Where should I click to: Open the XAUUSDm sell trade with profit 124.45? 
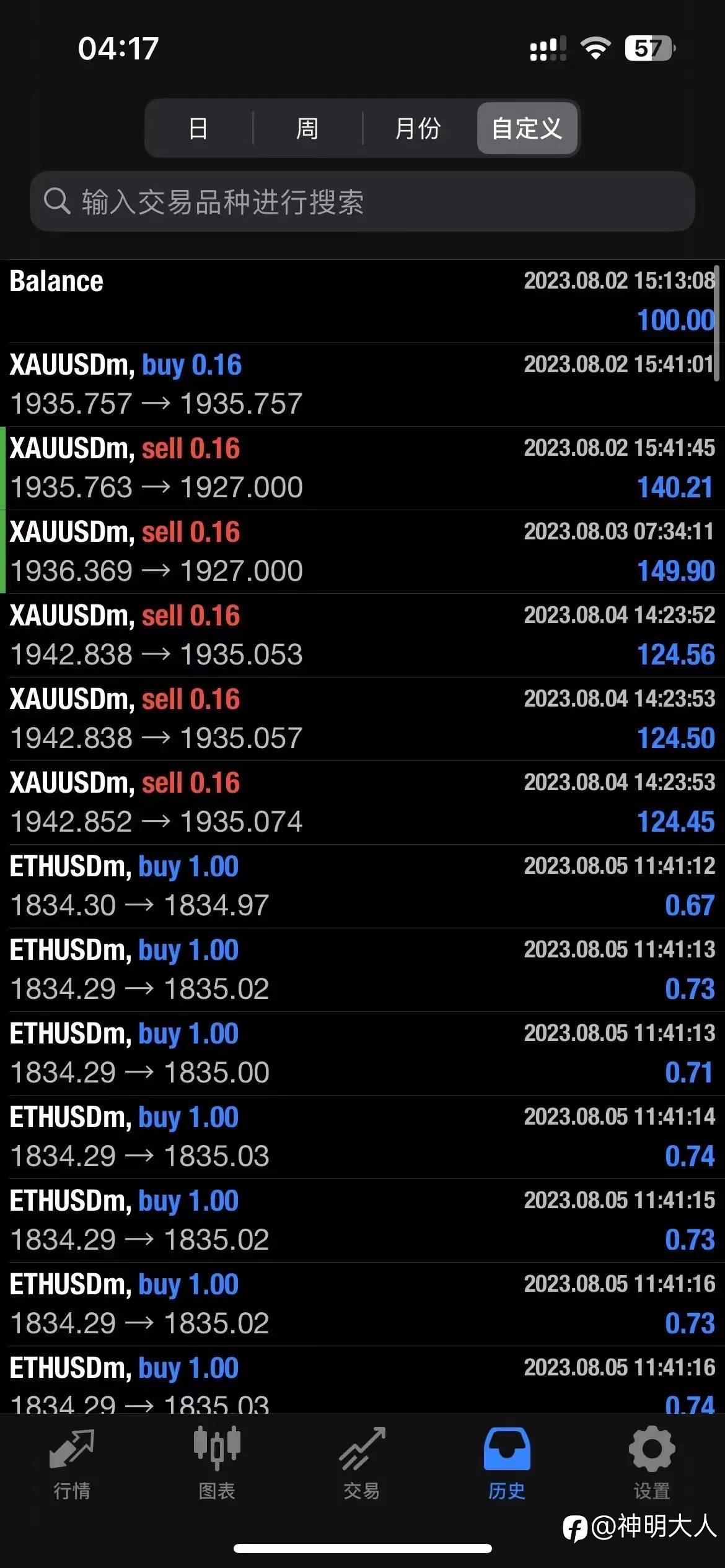[362, 803]
